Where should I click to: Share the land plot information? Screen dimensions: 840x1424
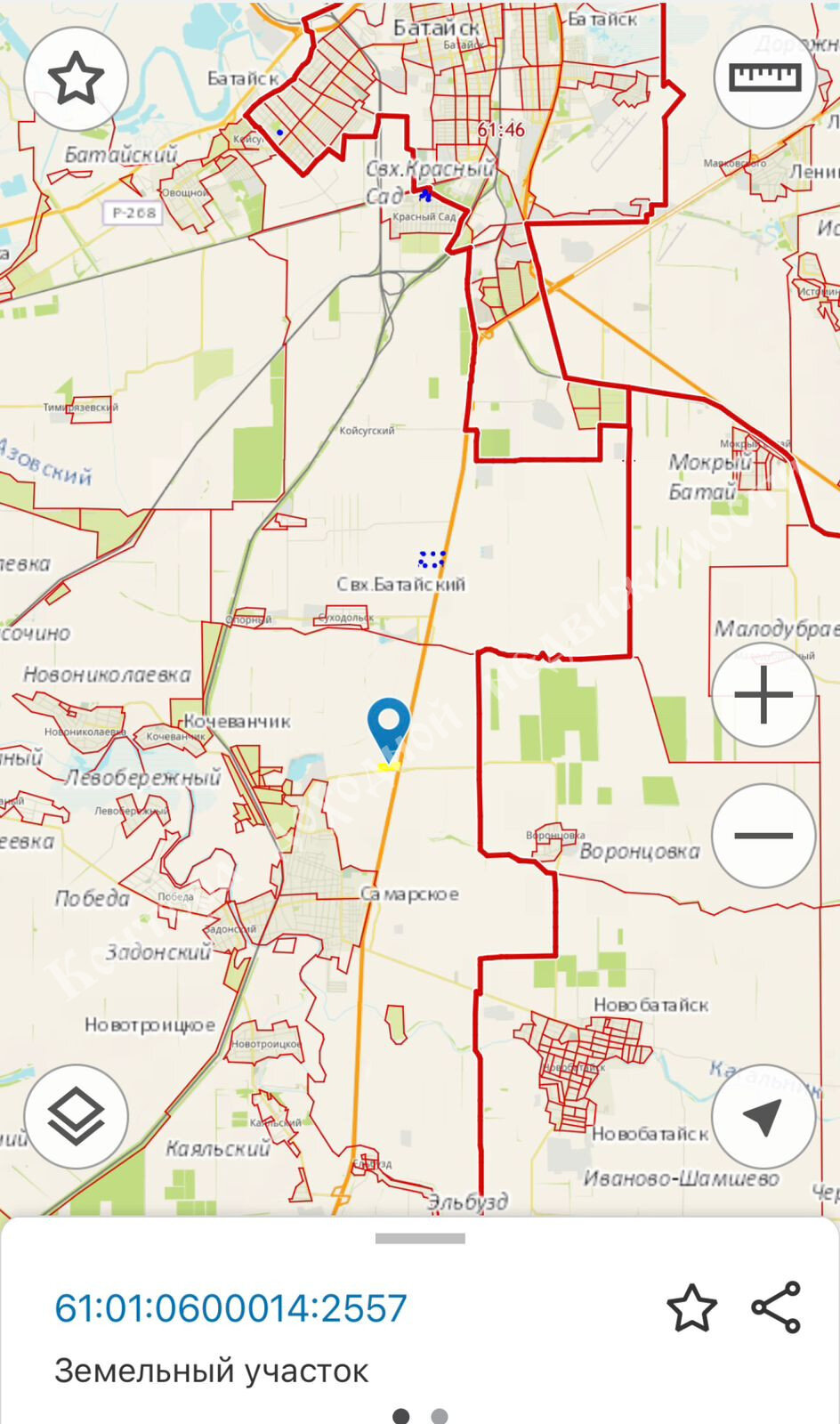pyautogui.click(x=776, y=1307)
